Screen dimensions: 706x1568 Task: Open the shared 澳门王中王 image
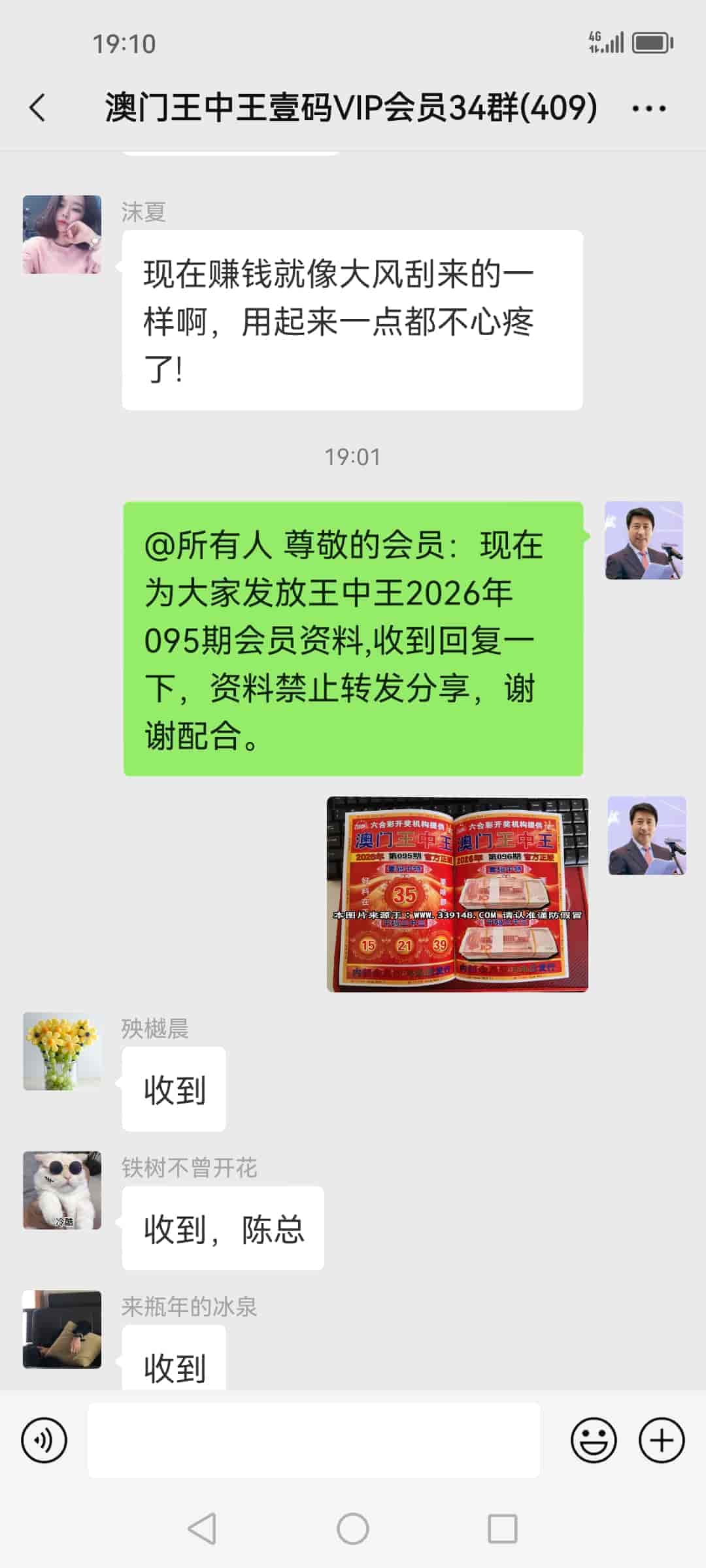click(457, 894)
